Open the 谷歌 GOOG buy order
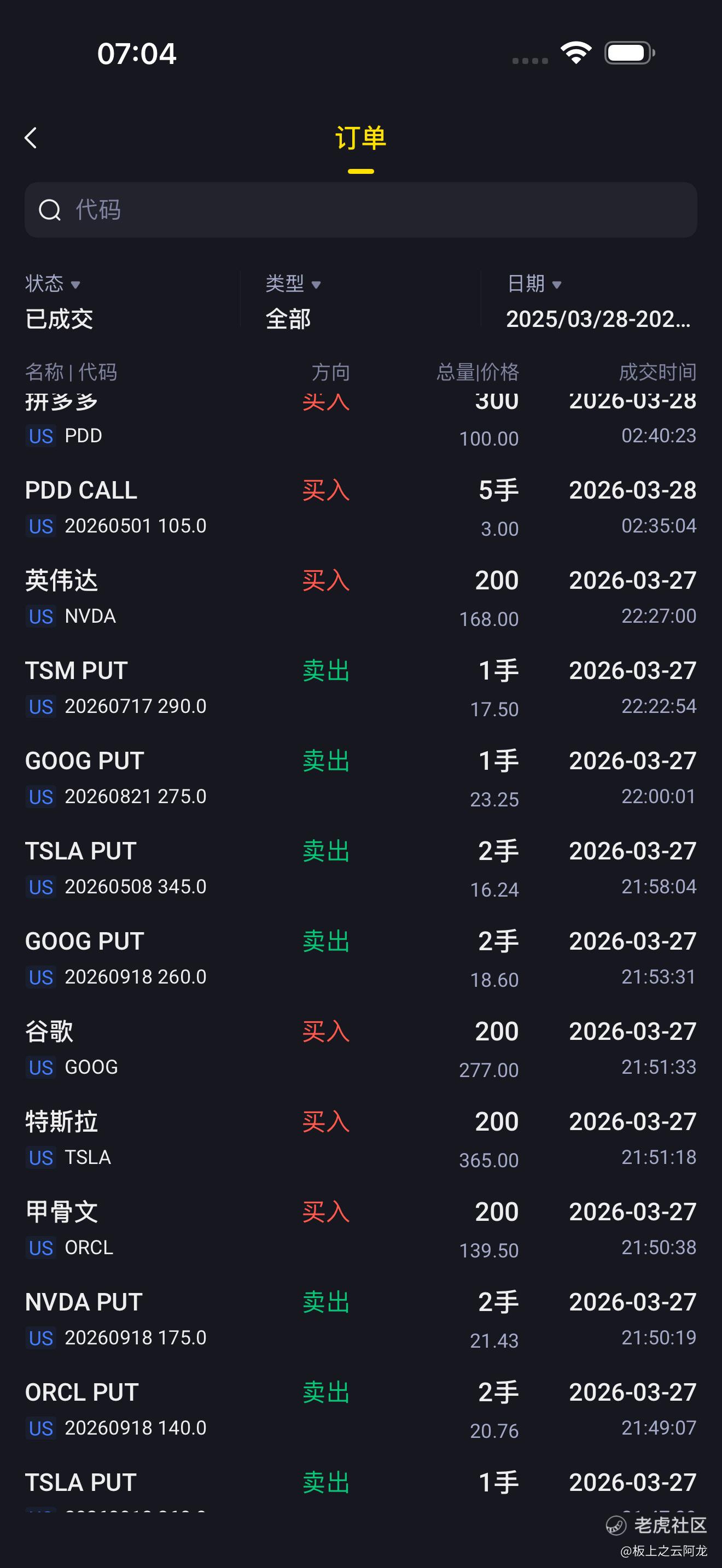Image resolution: width=722 pixels, height=1568 pixels. 360,1048
